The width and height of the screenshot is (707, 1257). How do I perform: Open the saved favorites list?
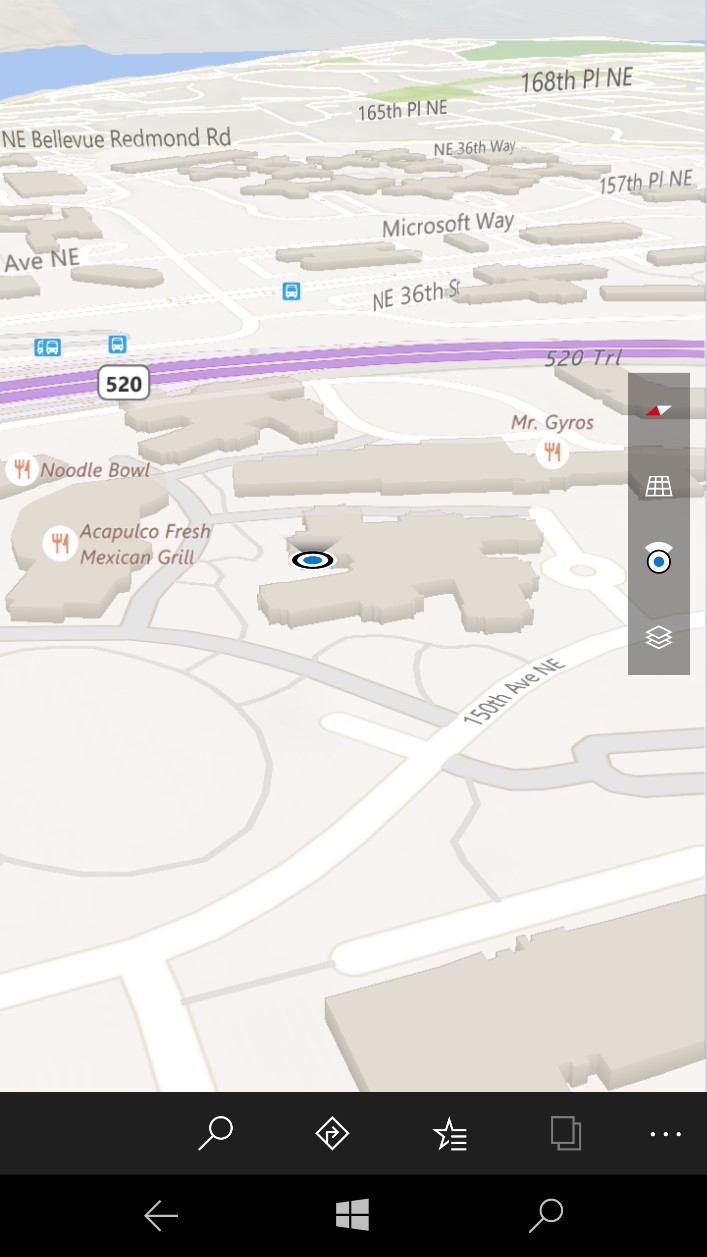tap(449, 1134)
